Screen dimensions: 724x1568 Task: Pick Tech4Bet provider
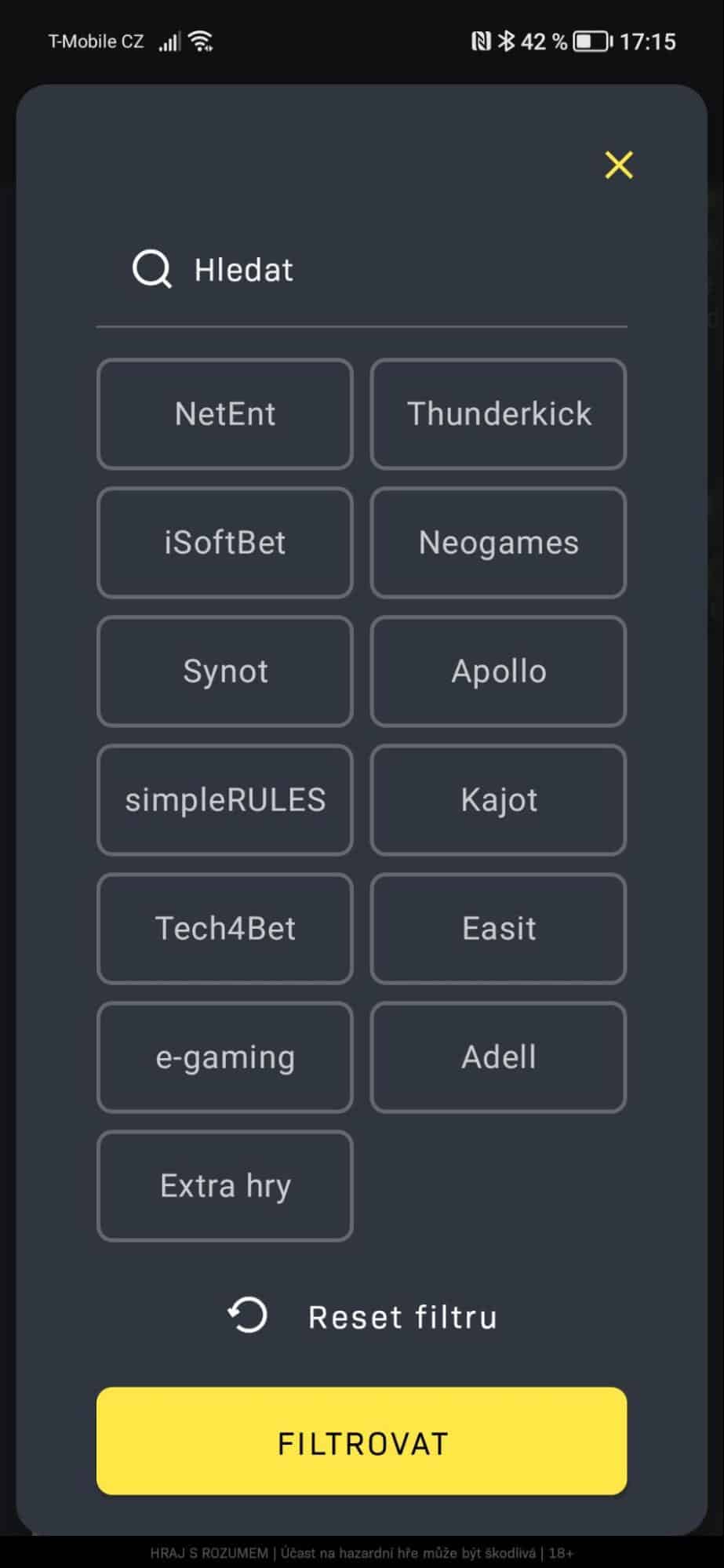(225, 929)
